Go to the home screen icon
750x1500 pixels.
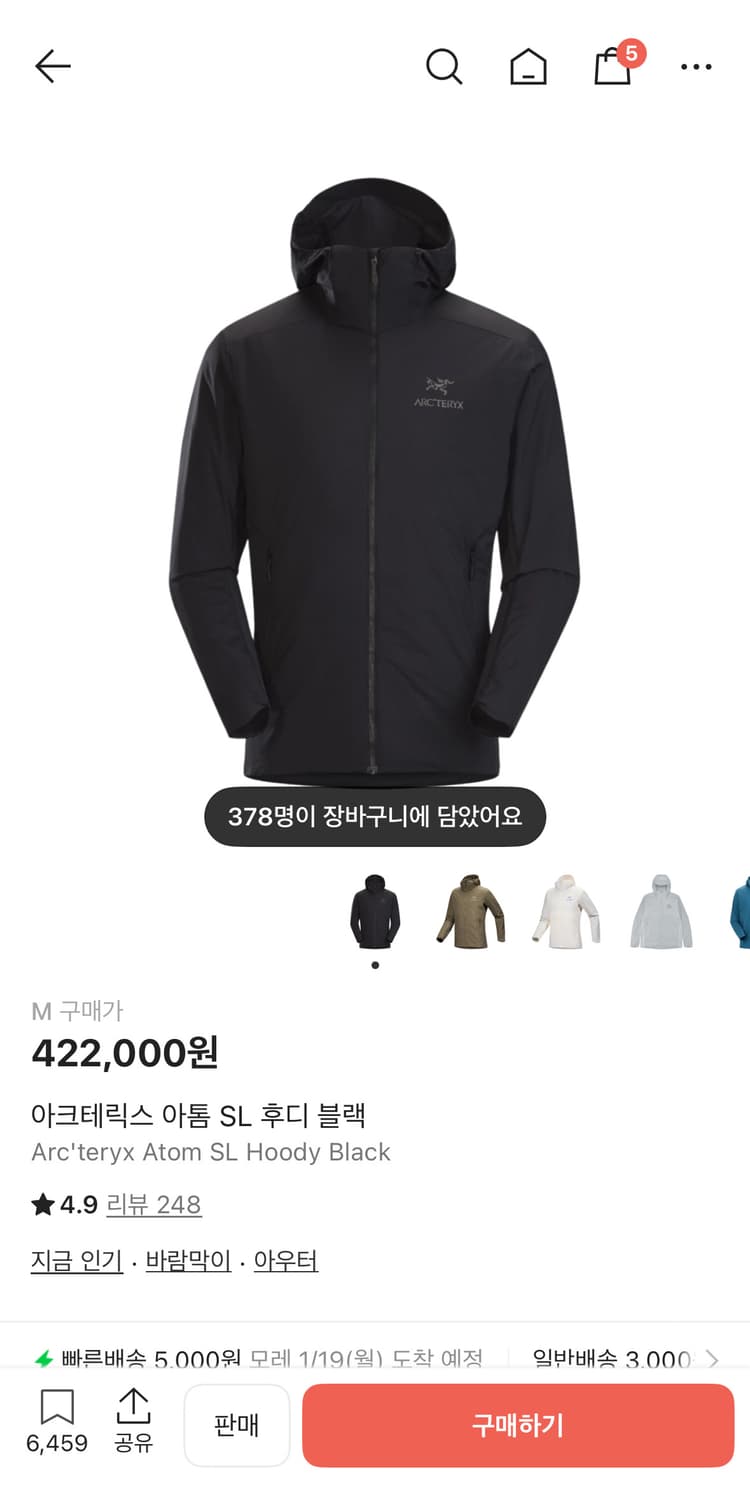coord(529,67)
